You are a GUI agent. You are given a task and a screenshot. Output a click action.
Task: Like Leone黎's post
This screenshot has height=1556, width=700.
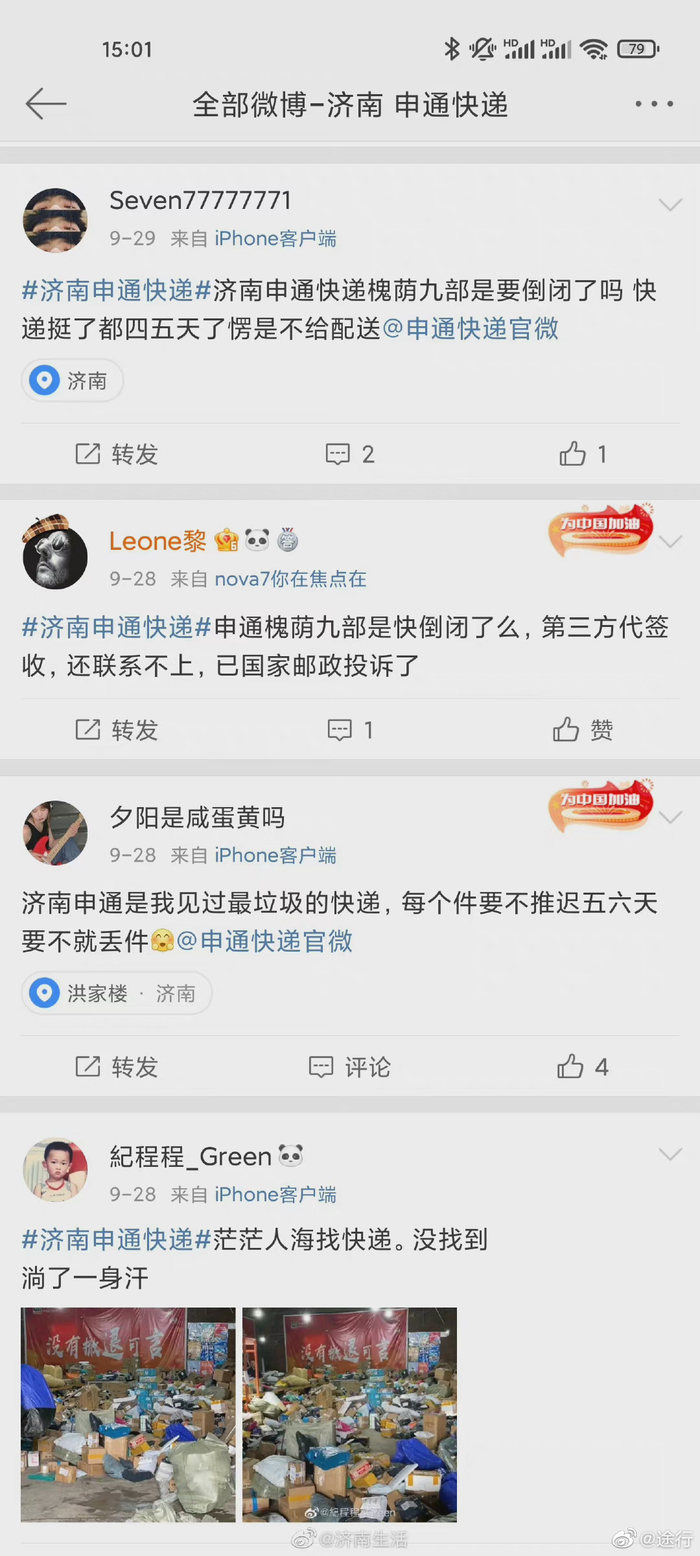click(x=583, y=730)
